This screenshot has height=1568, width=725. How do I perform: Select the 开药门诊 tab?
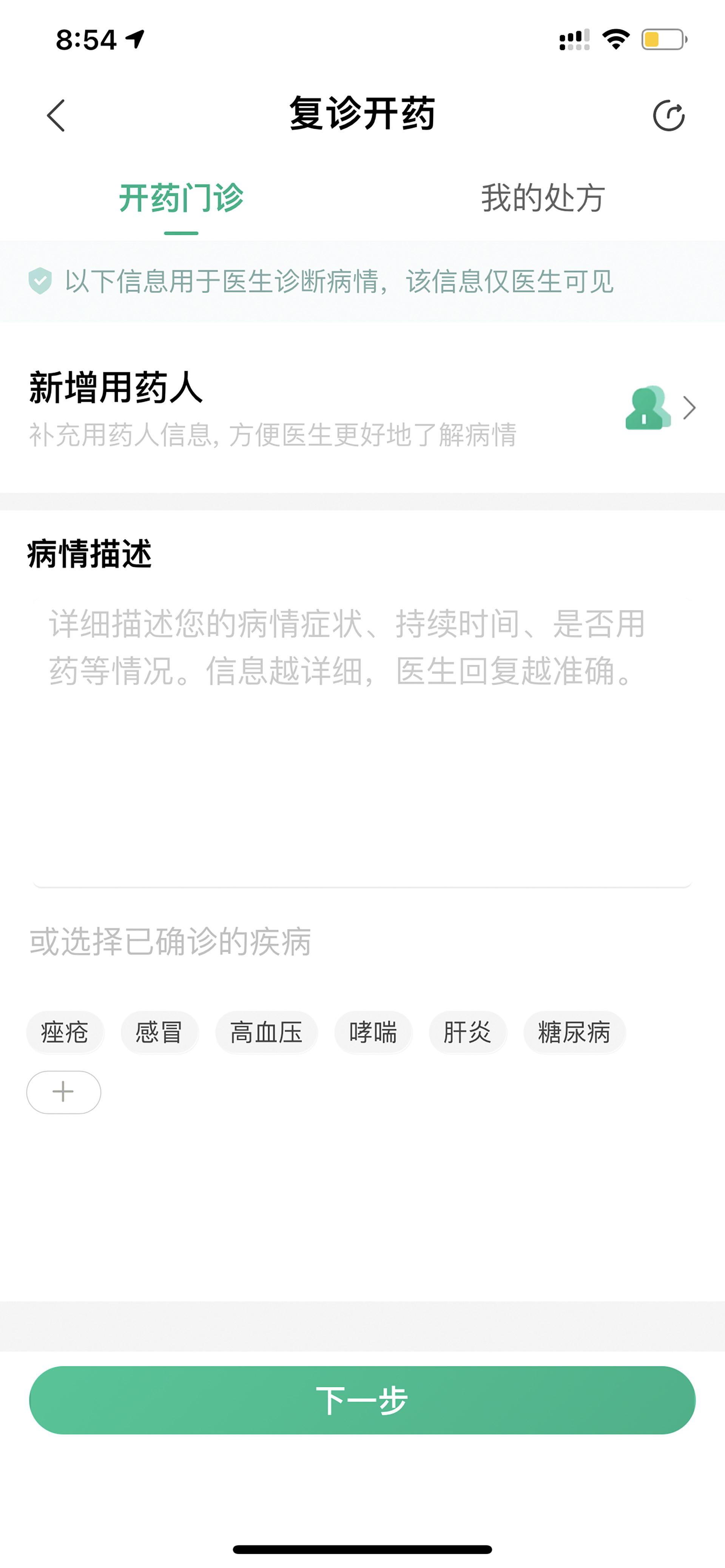click(181, 199)
